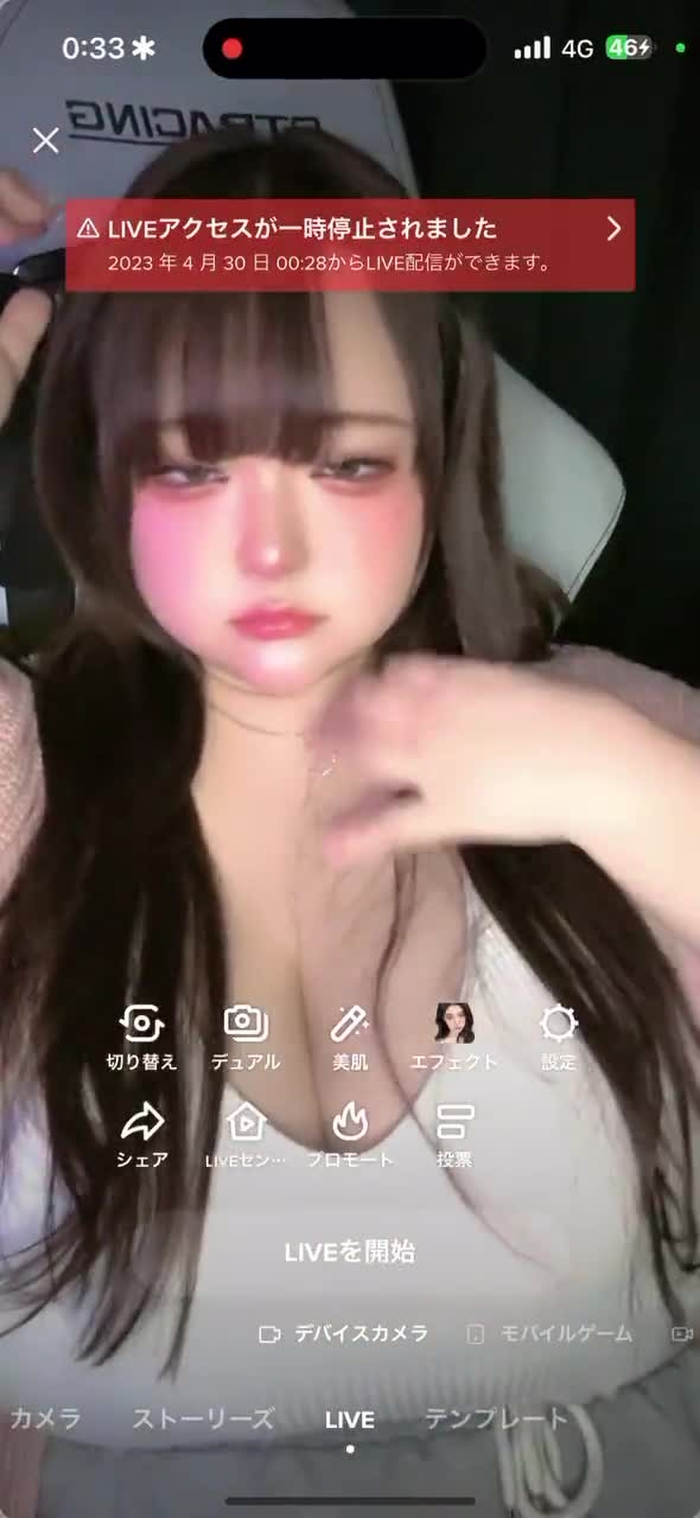Switch to ストーリーズ mode
Viewport: 700px width, 1518px height.
(x=203, y=1418)
